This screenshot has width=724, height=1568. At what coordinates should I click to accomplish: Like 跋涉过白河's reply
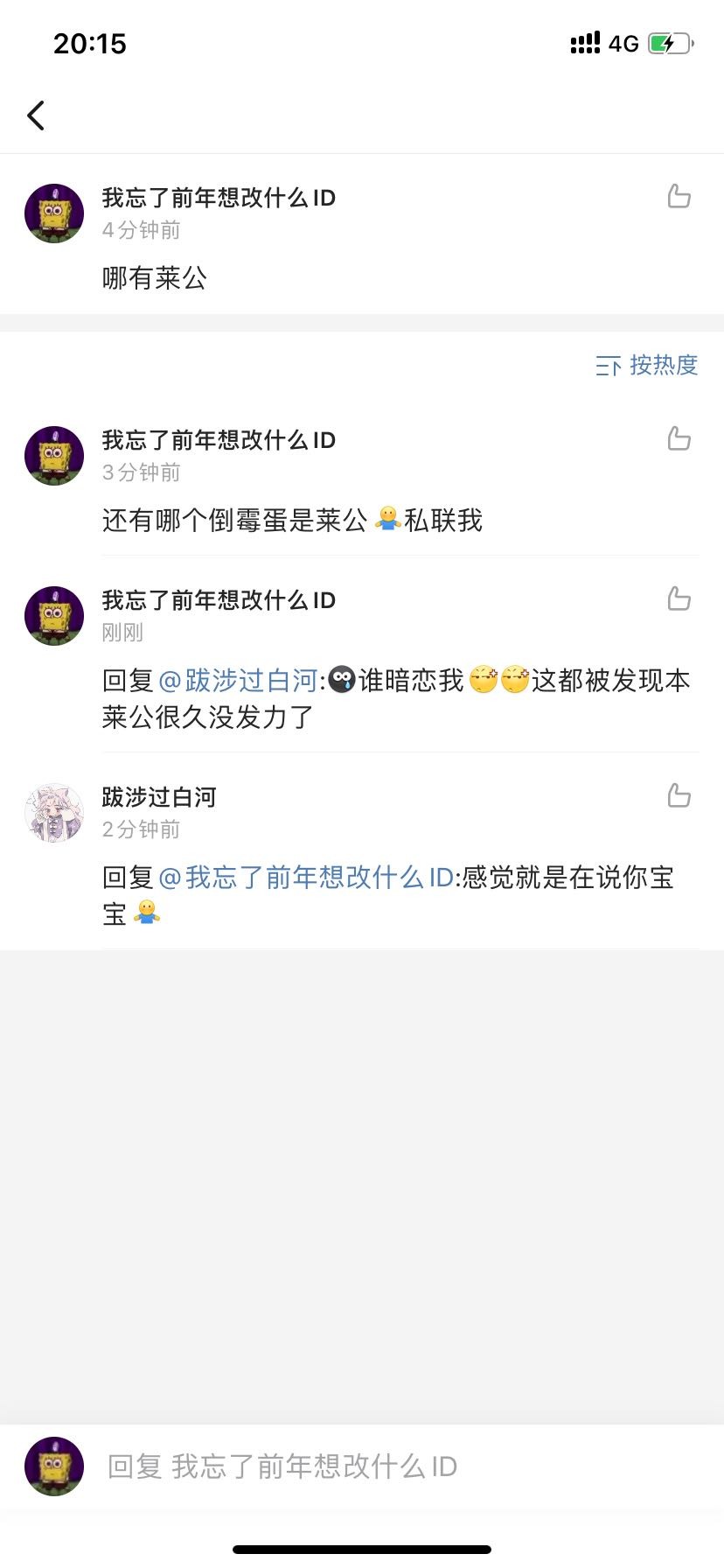tap(679, 796)
